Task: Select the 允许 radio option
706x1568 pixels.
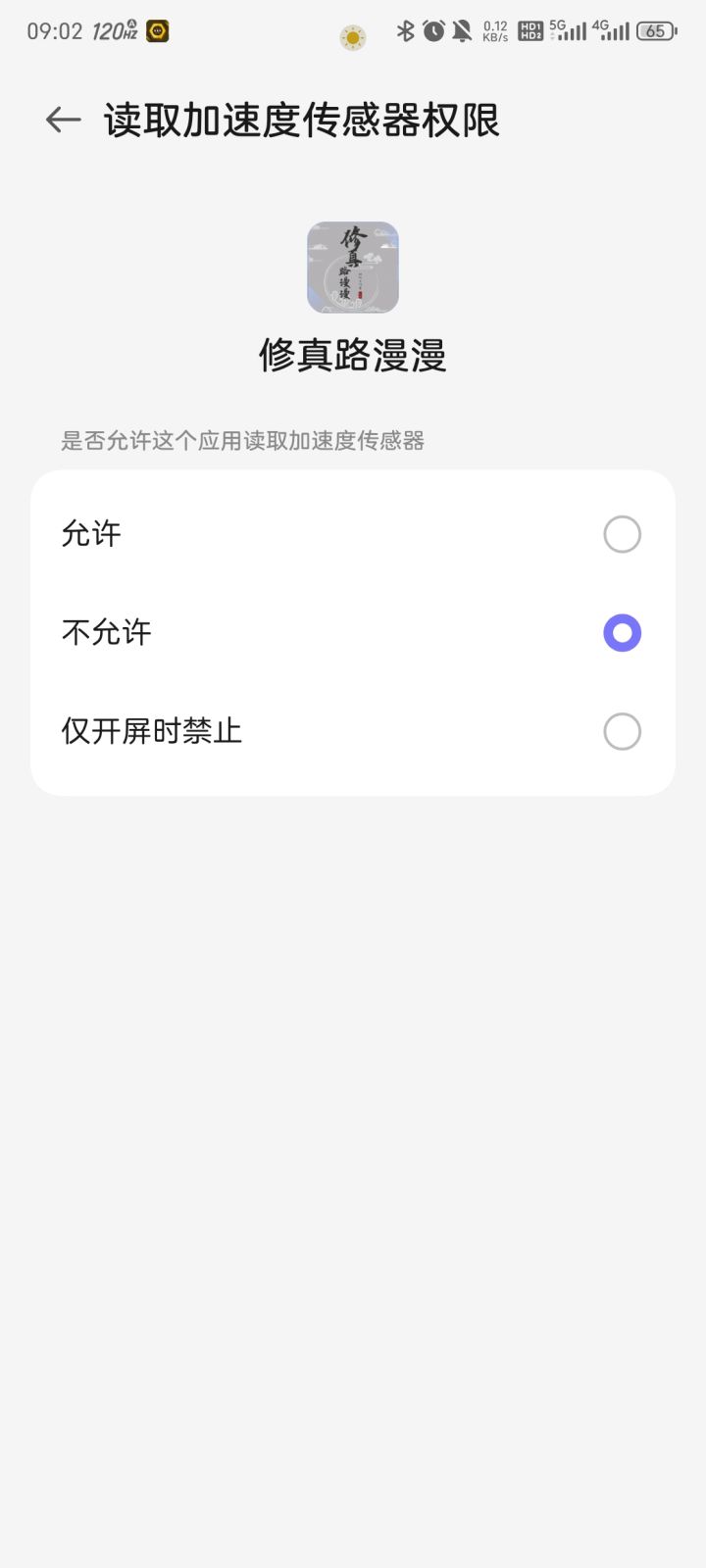Action: [621, 534]
